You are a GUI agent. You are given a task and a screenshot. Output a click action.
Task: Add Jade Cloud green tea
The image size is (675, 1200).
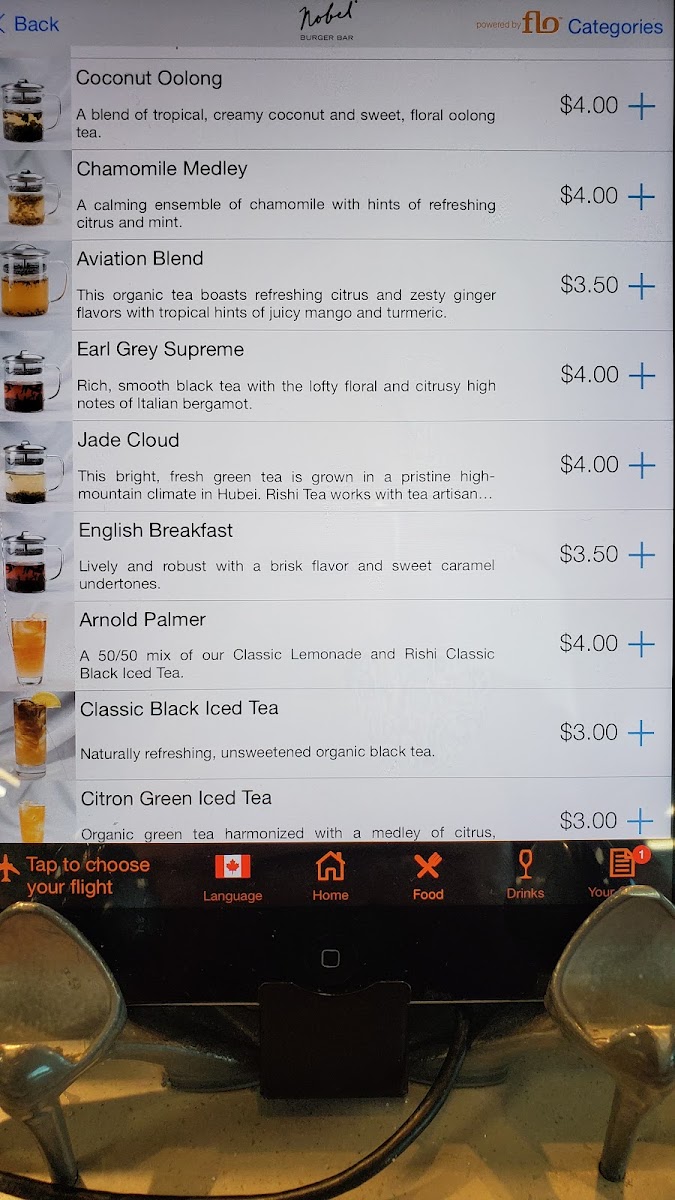(x=641, y=465)
